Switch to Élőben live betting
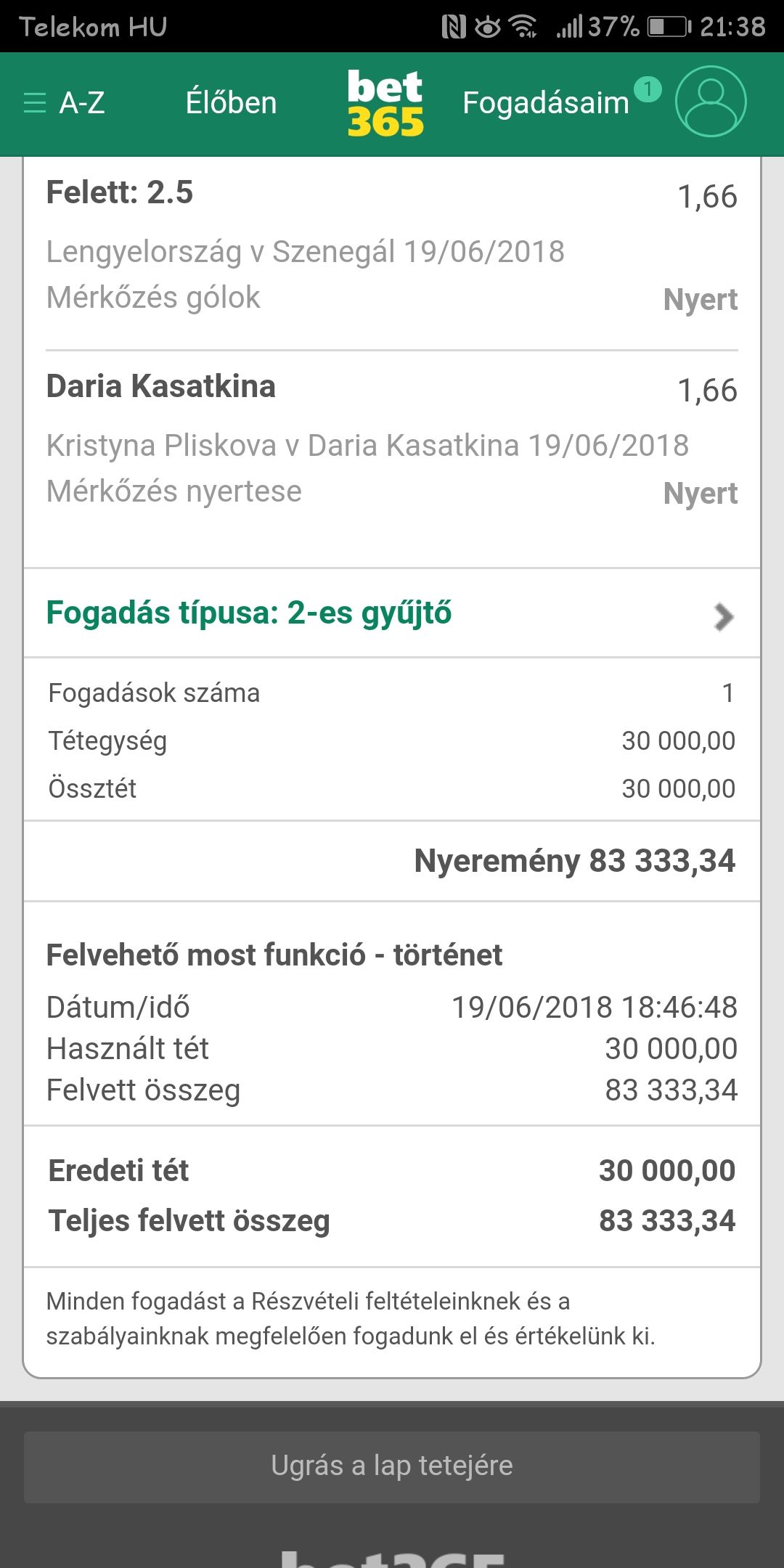This screenshot has width=784, height=1568. 231,103
